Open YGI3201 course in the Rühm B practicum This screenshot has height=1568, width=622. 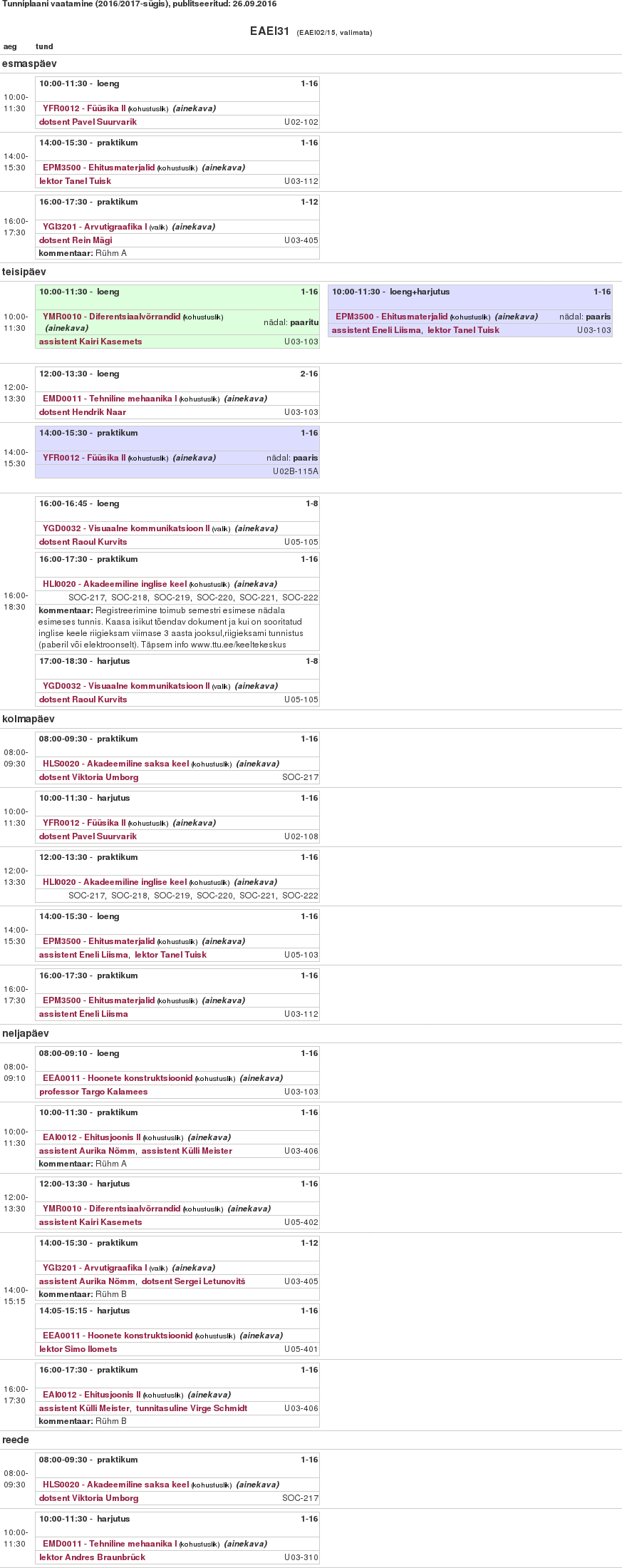[95, 1268]
